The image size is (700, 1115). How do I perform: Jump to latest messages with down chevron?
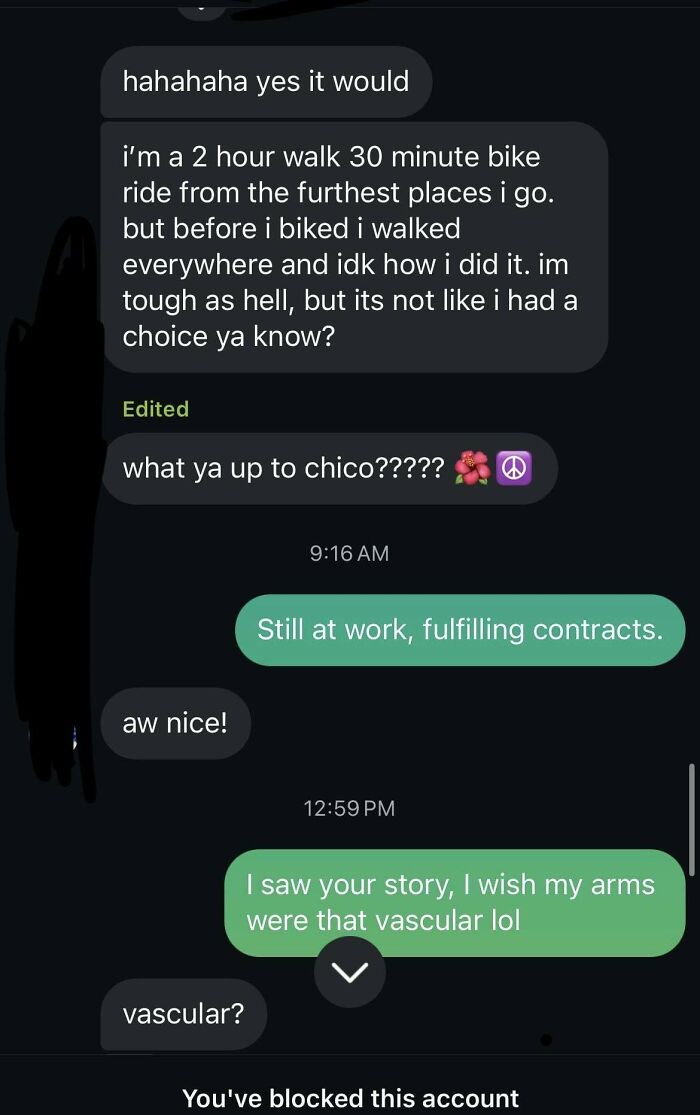349,971
